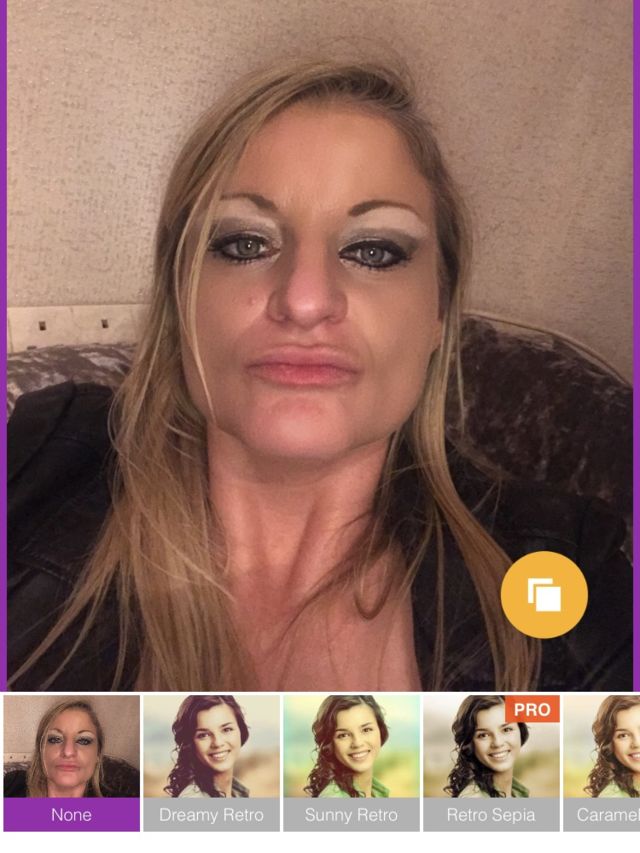Select the Caramel filter
This screenshot has height=853, width=640.
603,762
